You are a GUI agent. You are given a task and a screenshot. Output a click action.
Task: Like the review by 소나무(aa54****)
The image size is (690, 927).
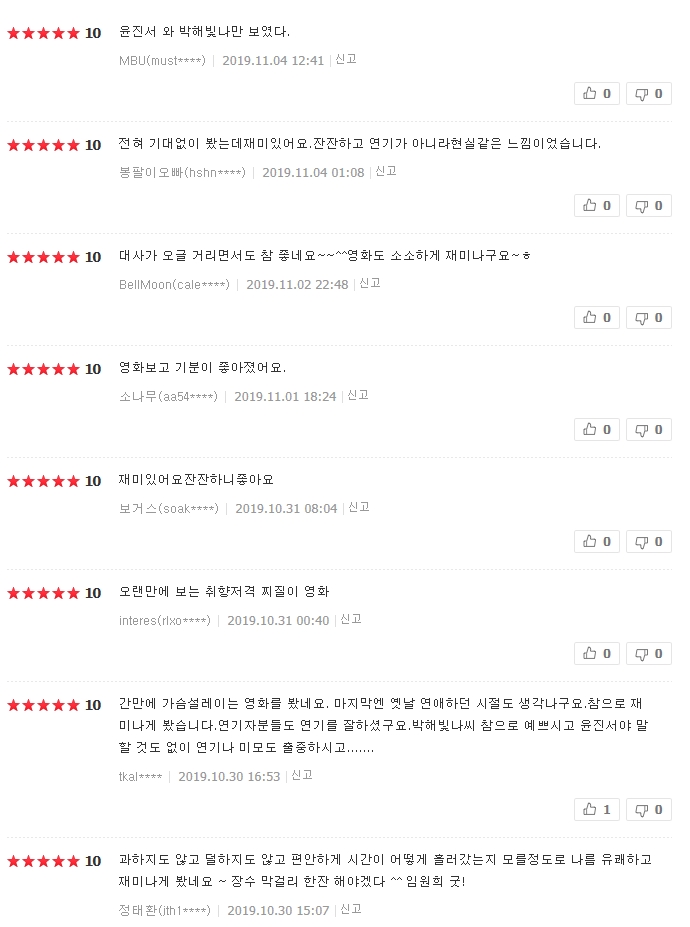[x=596, y=430]
